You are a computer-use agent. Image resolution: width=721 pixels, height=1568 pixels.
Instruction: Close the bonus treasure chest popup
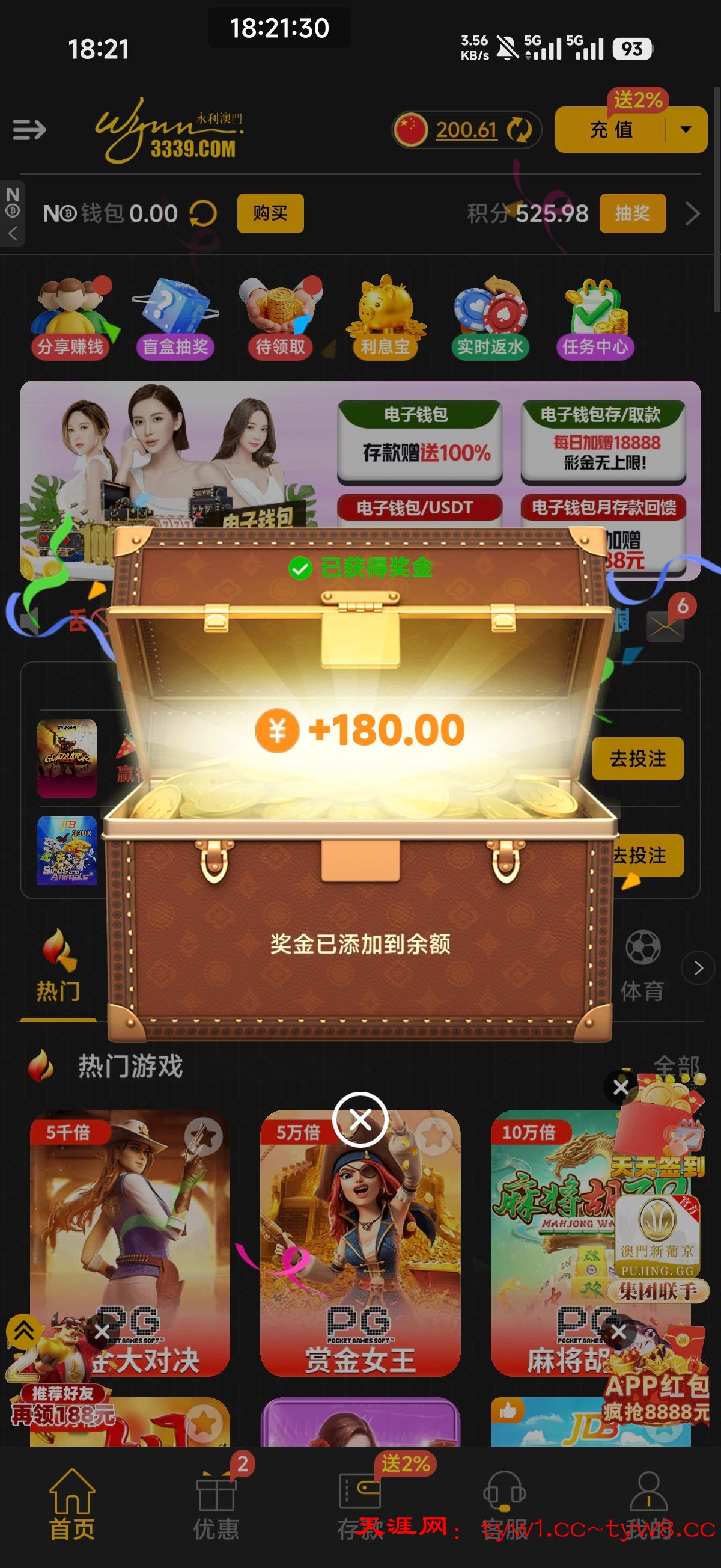coord(360,1120)
